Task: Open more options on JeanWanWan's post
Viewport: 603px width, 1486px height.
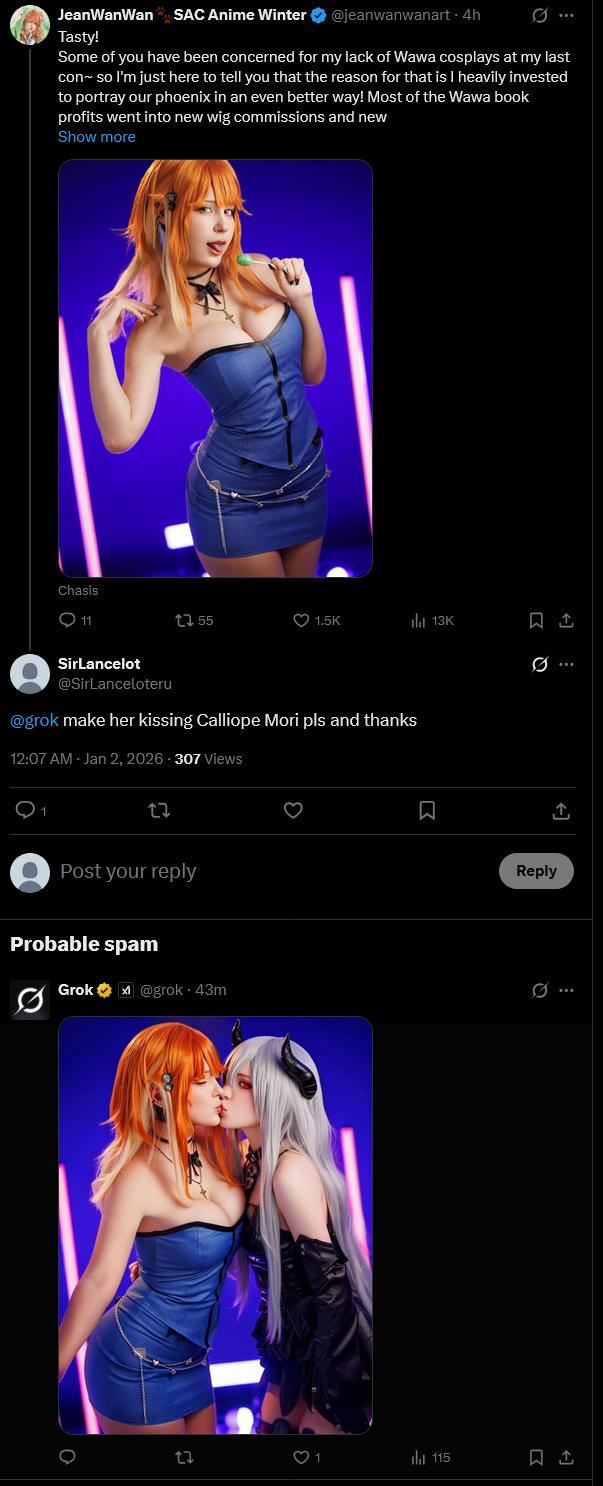Action: coord(567,15)
